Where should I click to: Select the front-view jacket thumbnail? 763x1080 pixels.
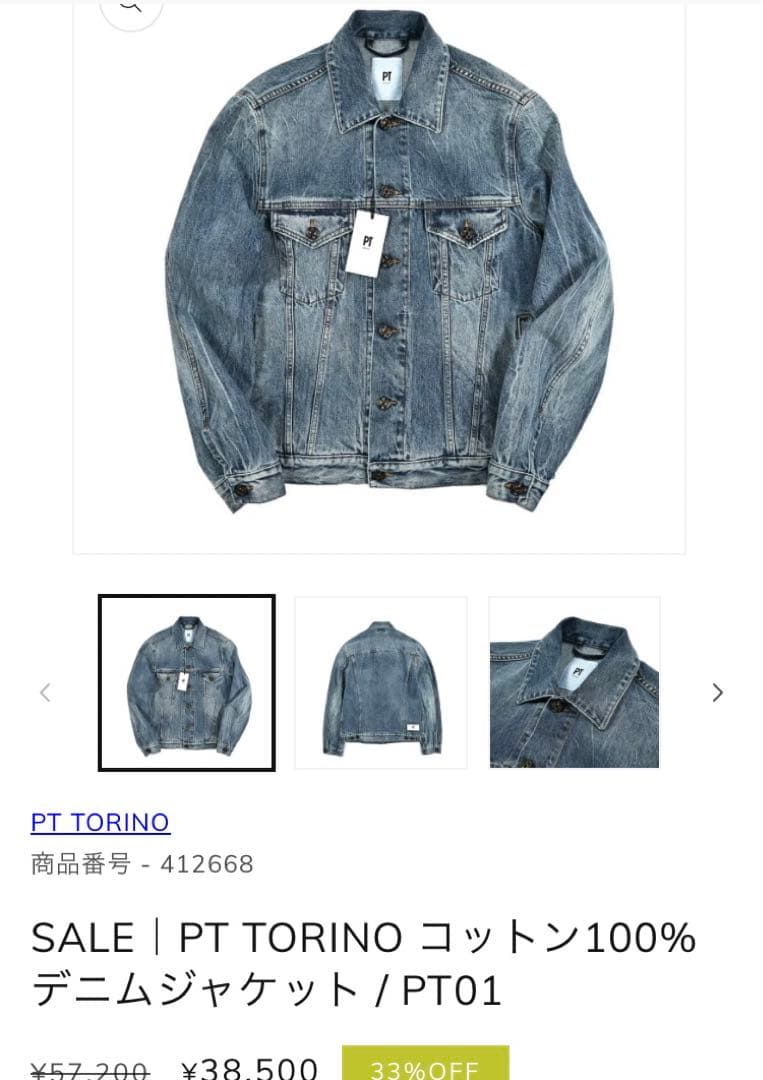click(184, 682)
